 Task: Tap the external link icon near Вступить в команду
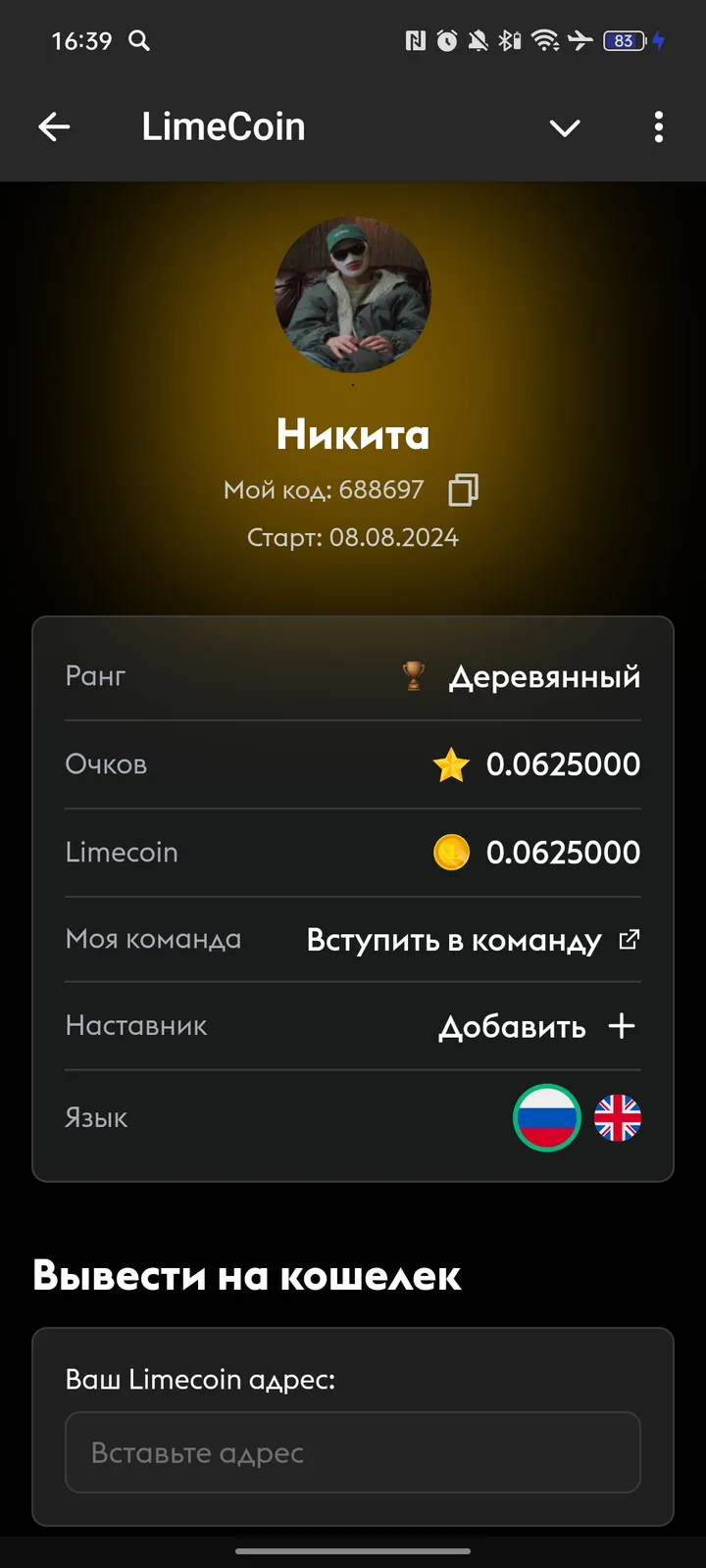click(x=630, y=939)
